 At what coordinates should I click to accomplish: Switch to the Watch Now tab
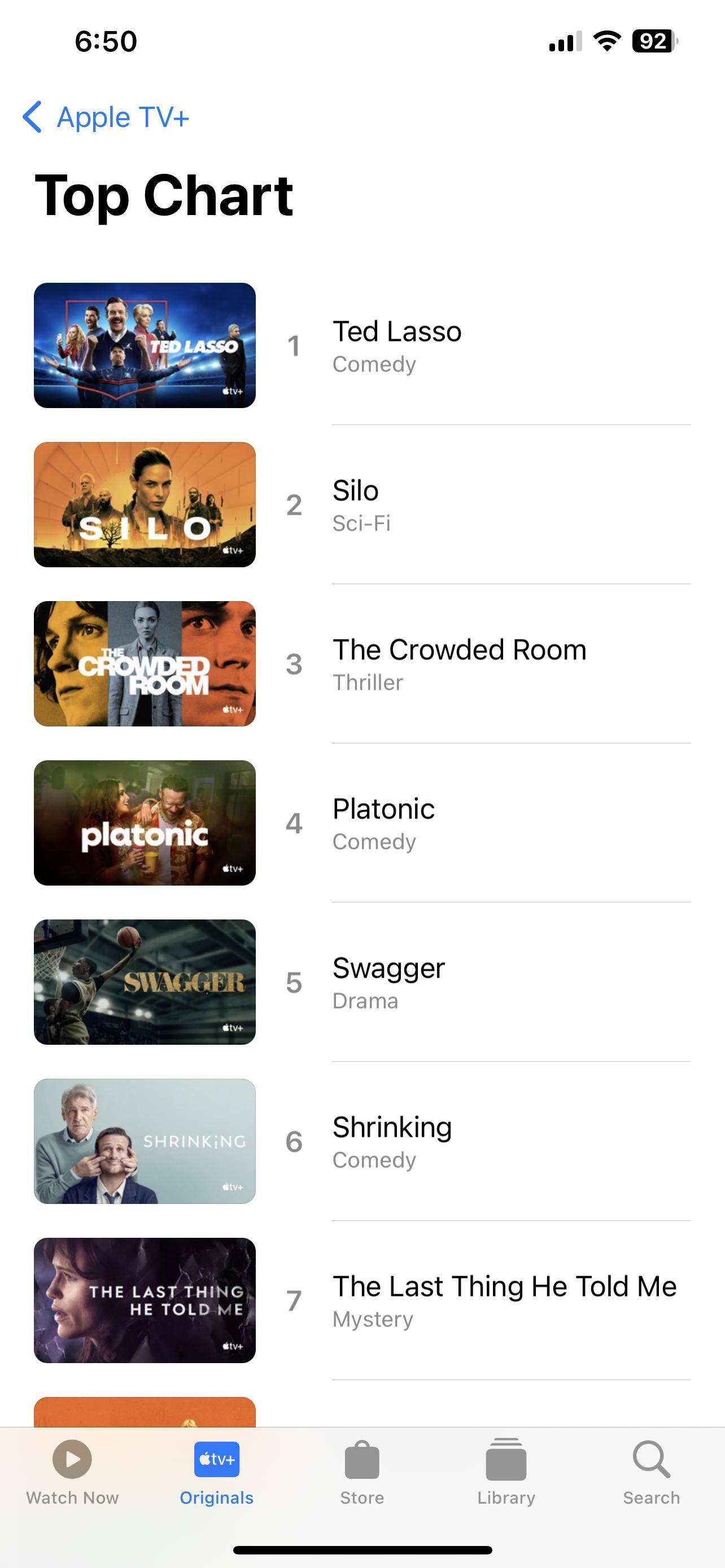(x=72, y=1472)
